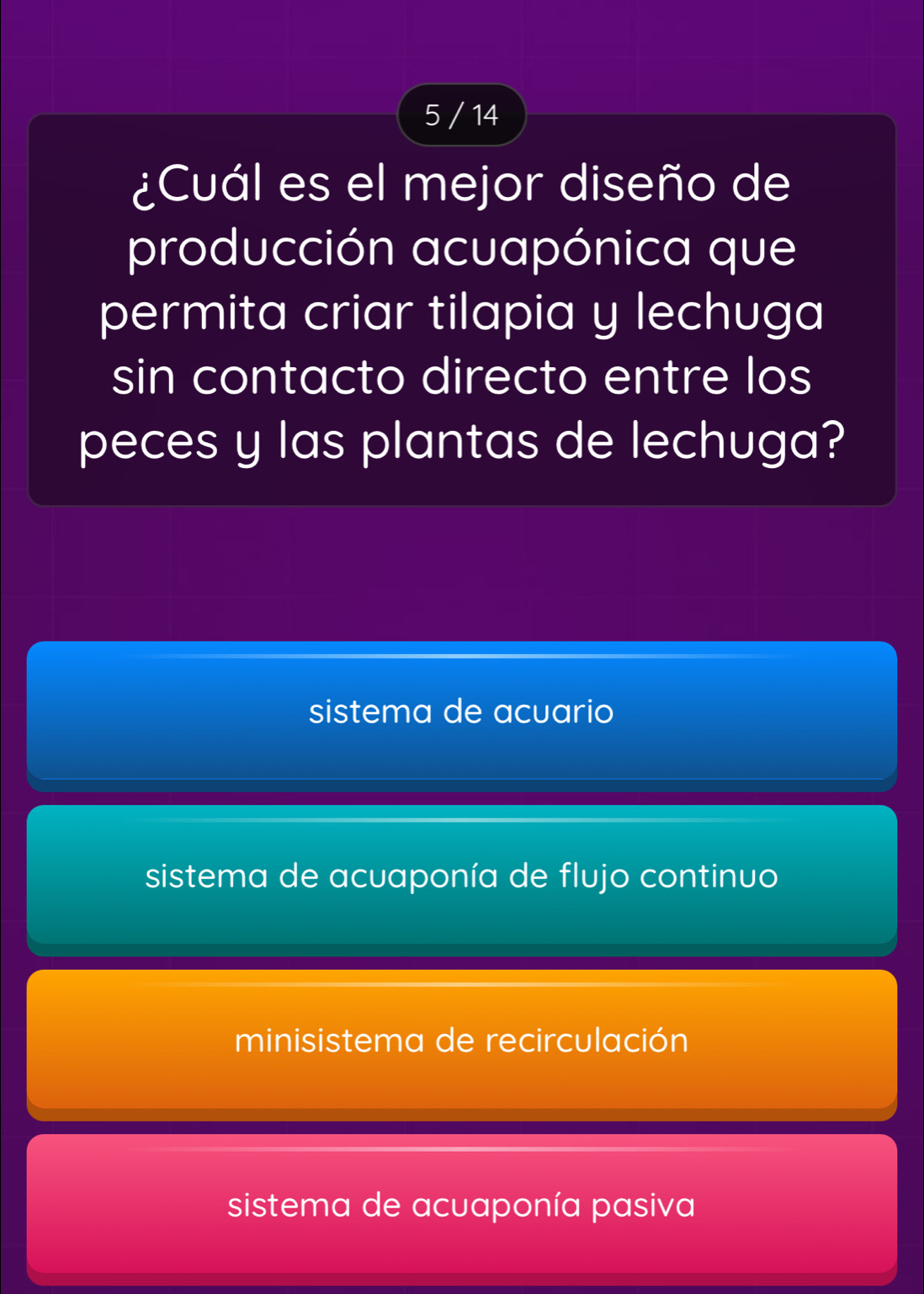This screenshot has height=1294, width=924.
Task: Pick the "minisistema de recirculación" option
Action: click(461, 1041)
